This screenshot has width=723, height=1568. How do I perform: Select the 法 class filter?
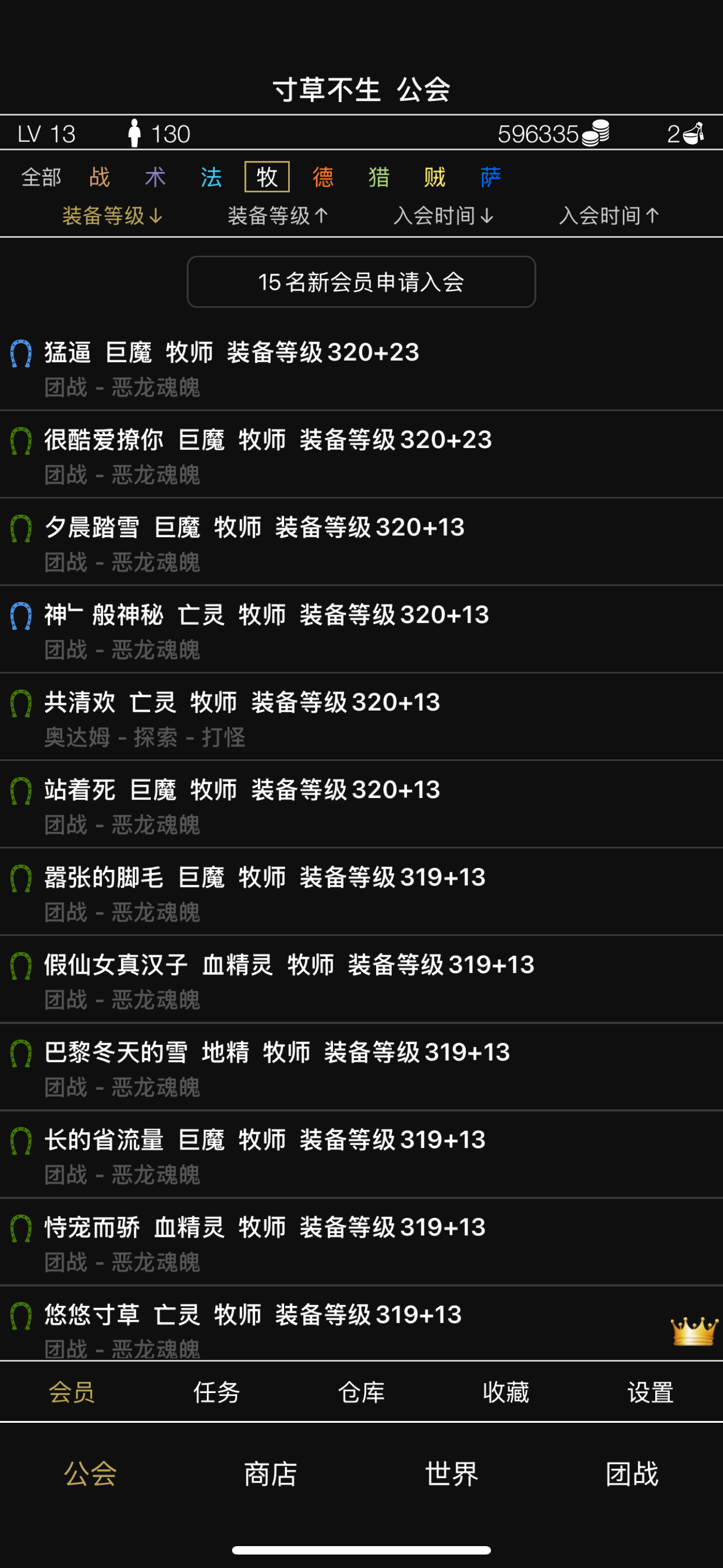(x=211, y=177)
